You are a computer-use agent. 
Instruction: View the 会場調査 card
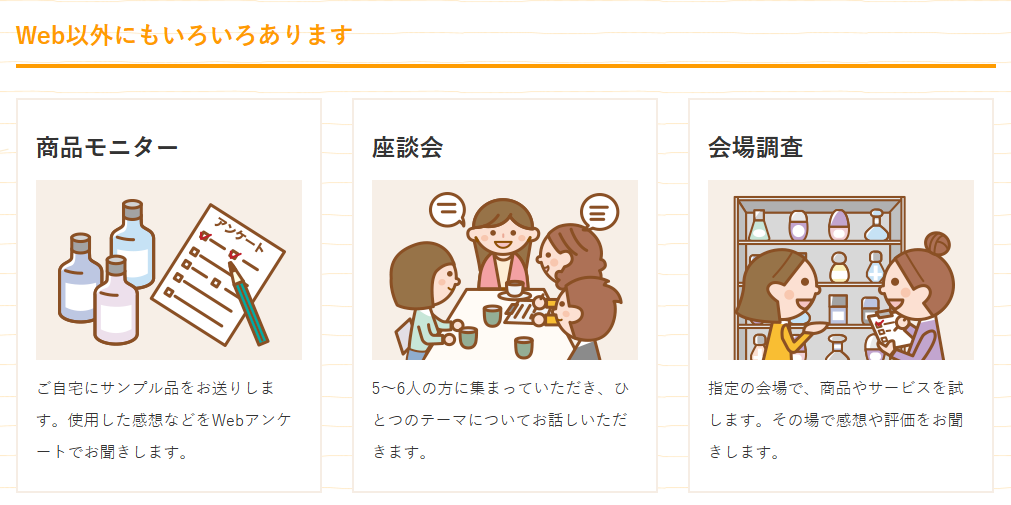840,295
